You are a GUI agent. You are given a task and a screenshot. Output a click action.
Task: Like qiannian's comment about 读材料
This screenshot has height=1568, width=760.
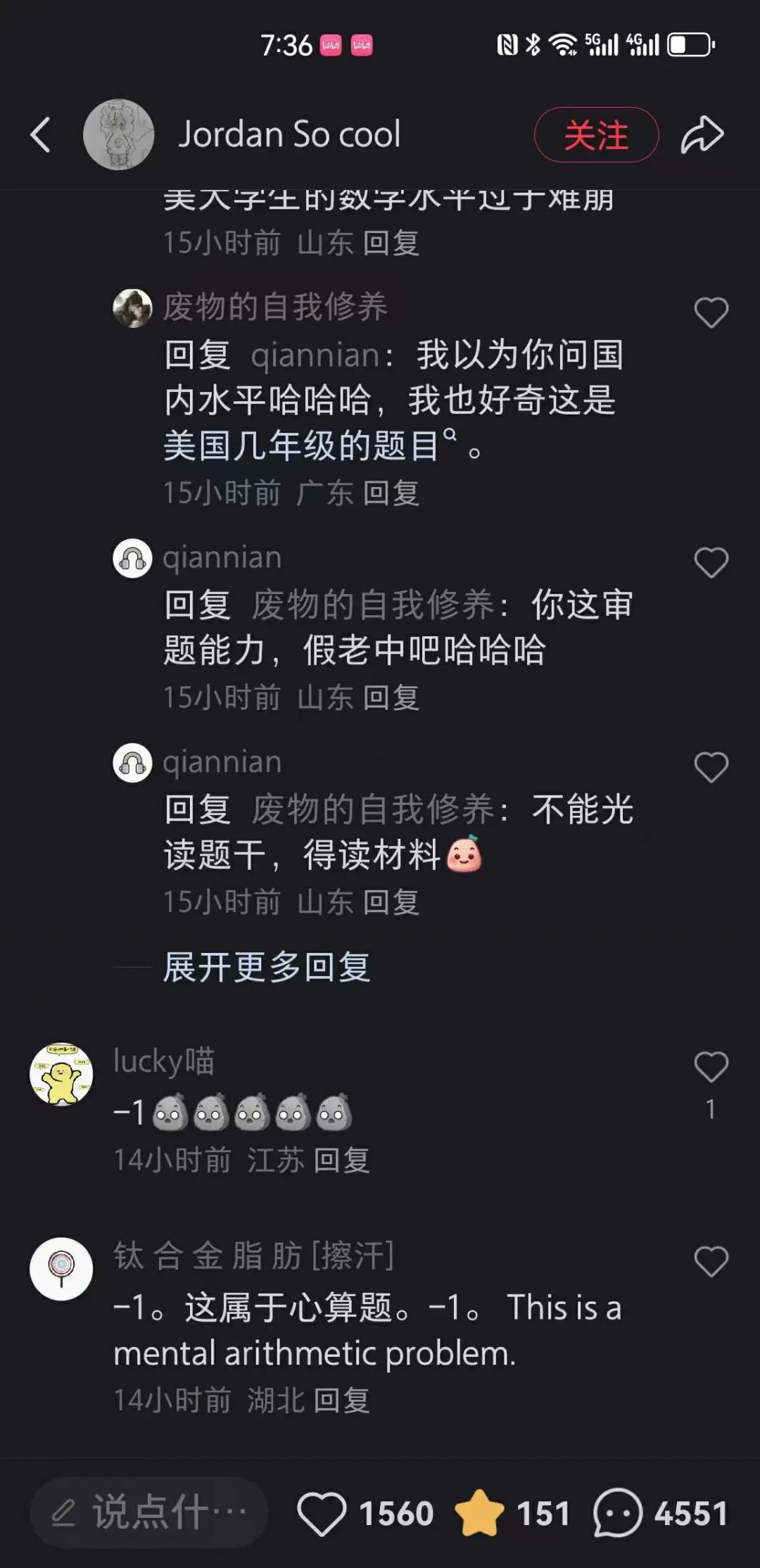[711, 767]
